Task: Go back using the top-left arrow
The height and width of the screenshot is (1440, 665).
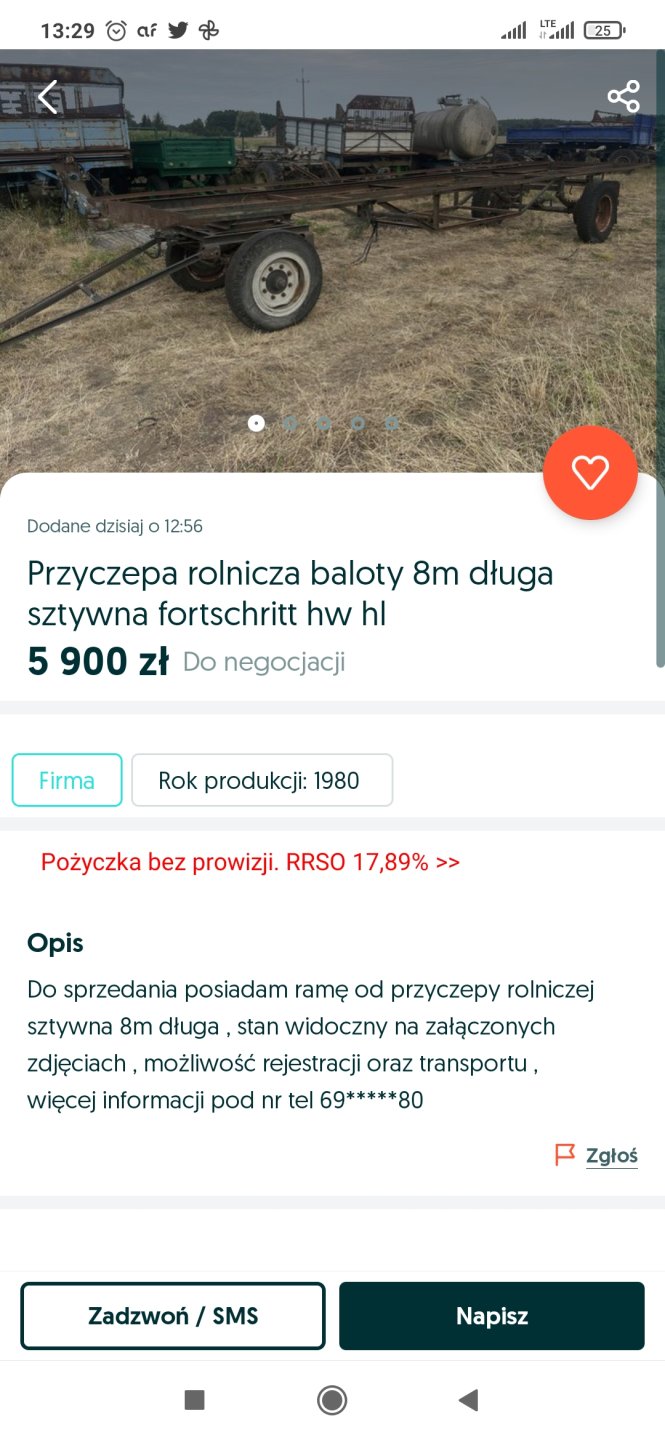Action: coord(47,97)
